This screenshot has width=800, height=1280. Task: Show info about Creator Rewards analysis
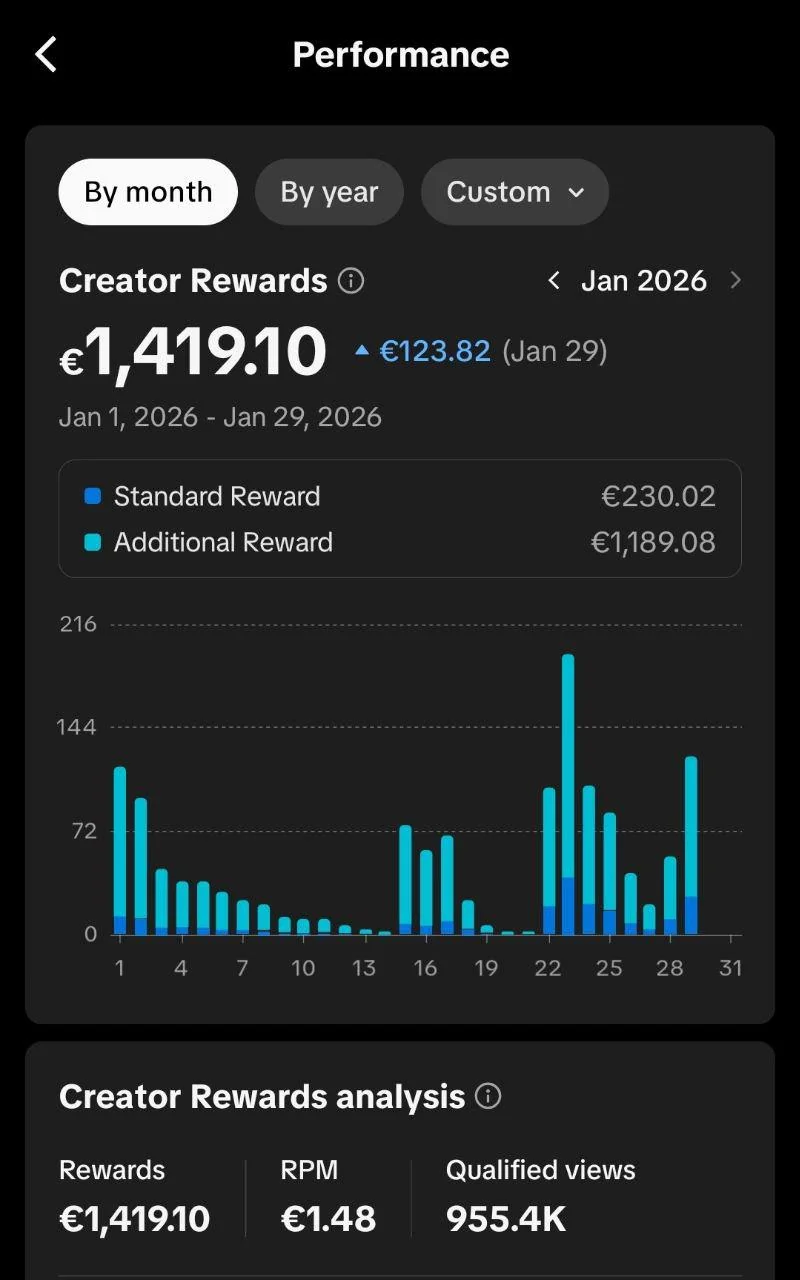(x=488, y=1097)
